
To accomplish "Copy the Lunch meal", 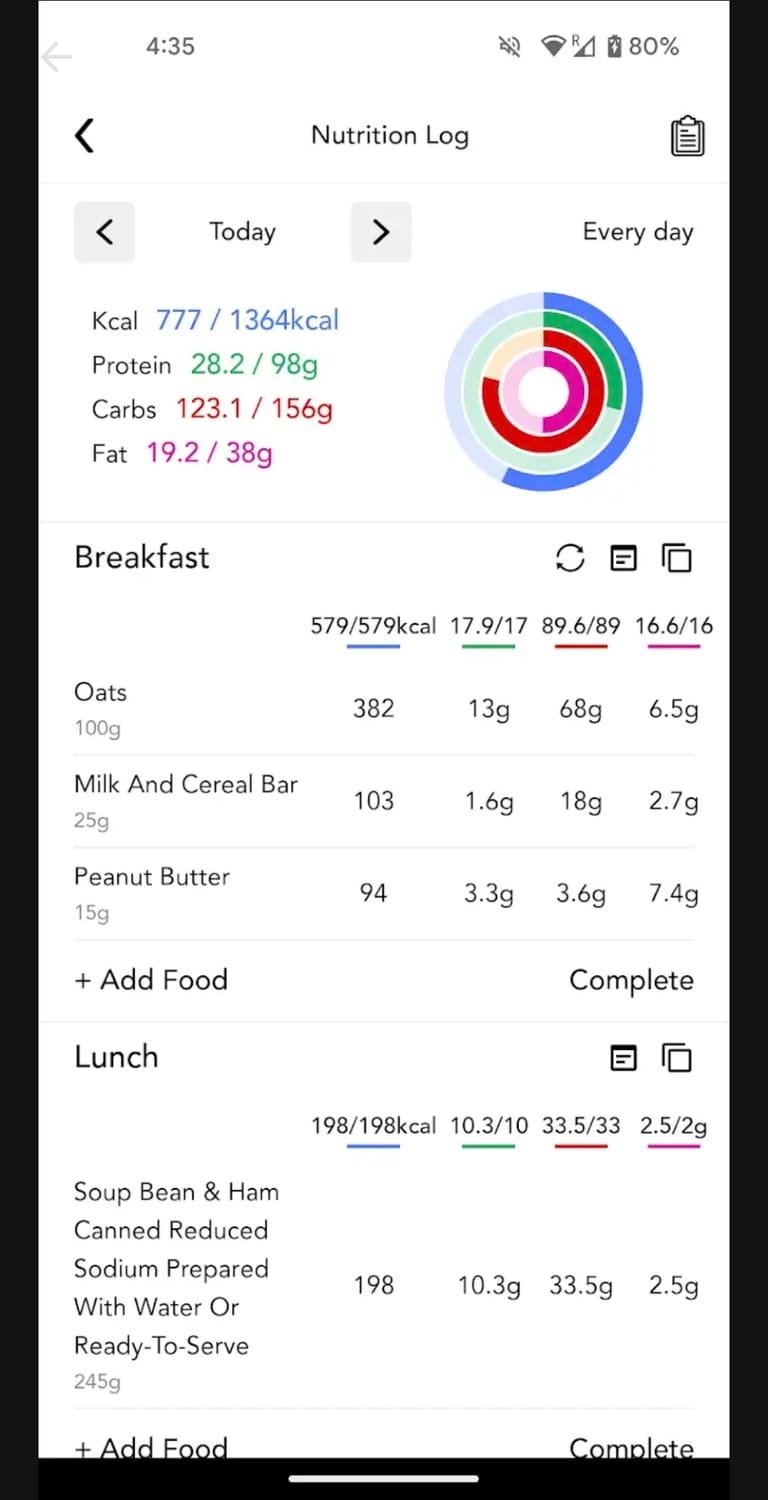I will coord(677,1058).
